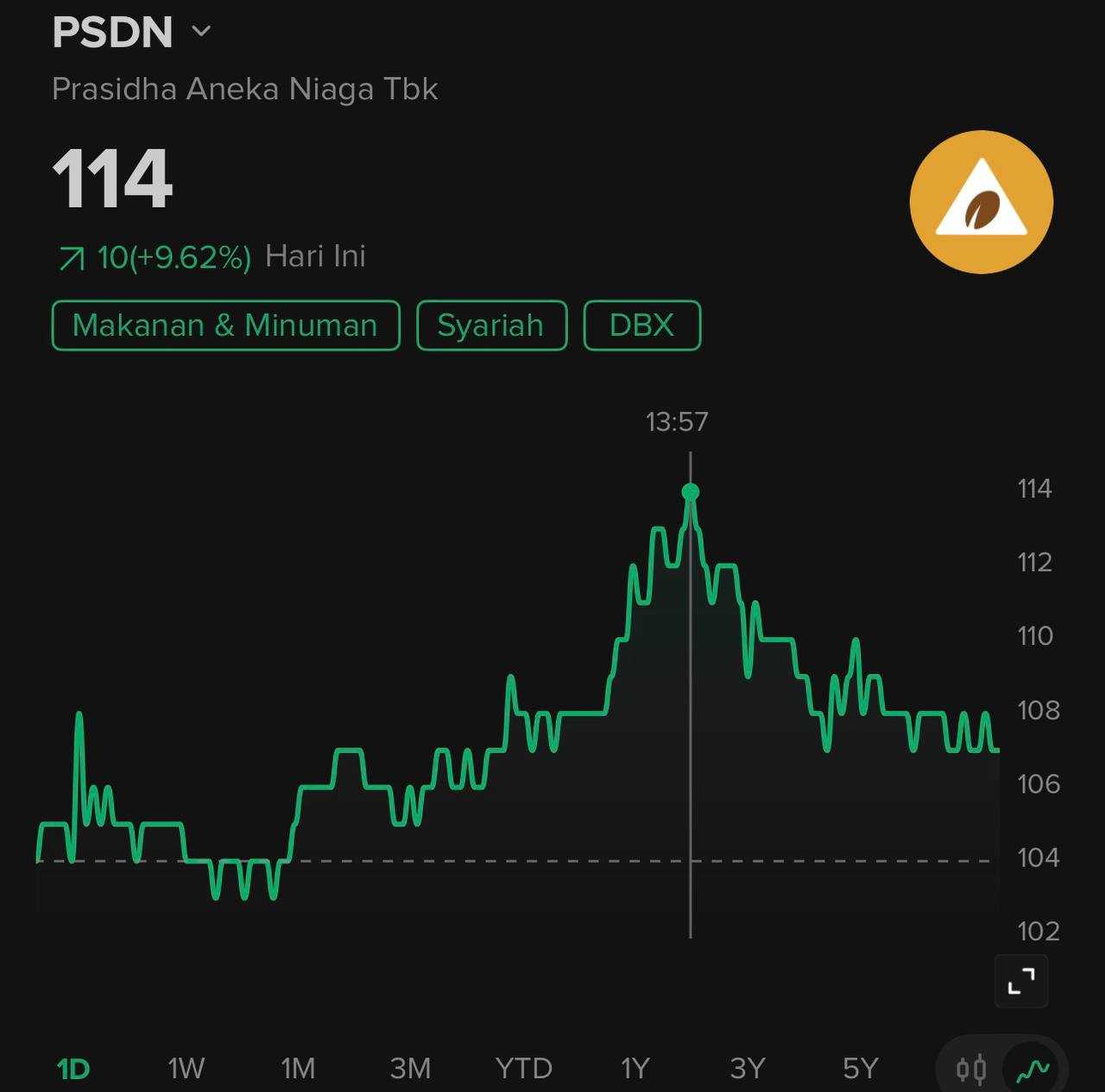The image size is (1105, 1092).
Task: Show the 3Y price chart
Action: click(x=748, y=1069)
